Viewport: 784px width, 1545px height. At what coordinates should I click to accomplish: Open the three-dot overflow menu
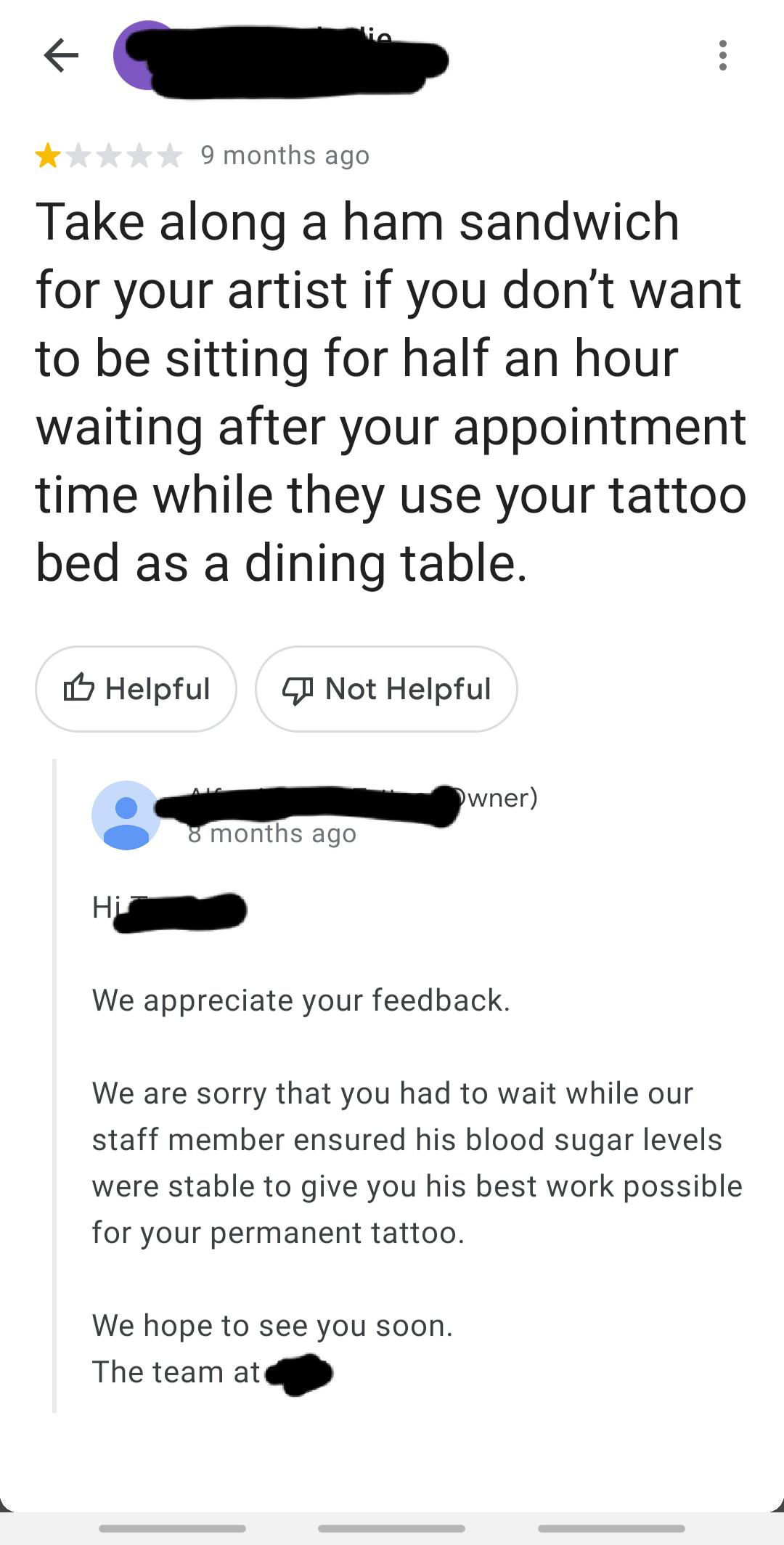[x=722, y=55]
